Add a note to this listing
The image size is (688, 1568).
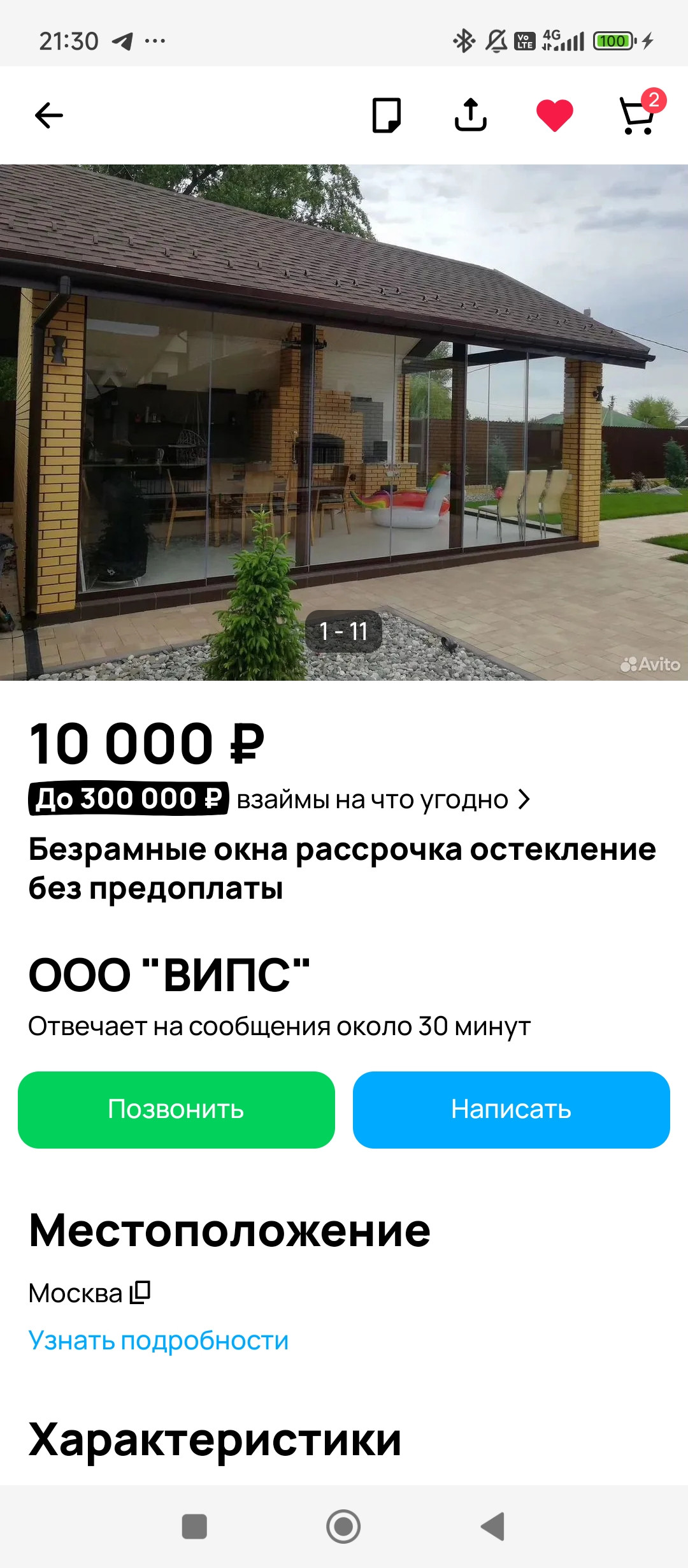coord(386,115)
